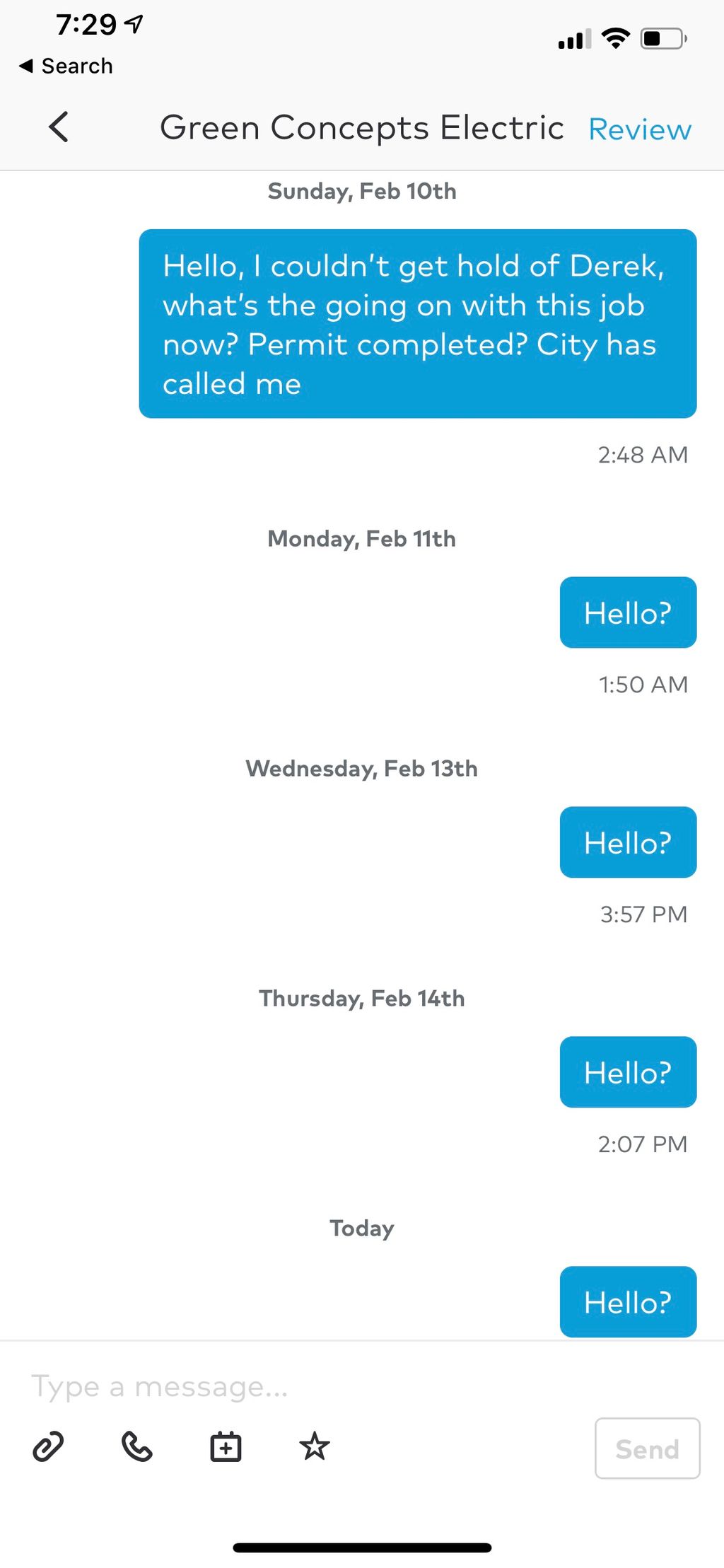This screenshot has width=724, height=1568.
Task: Attach a link or file
Action: click(x=48, y=1447)
